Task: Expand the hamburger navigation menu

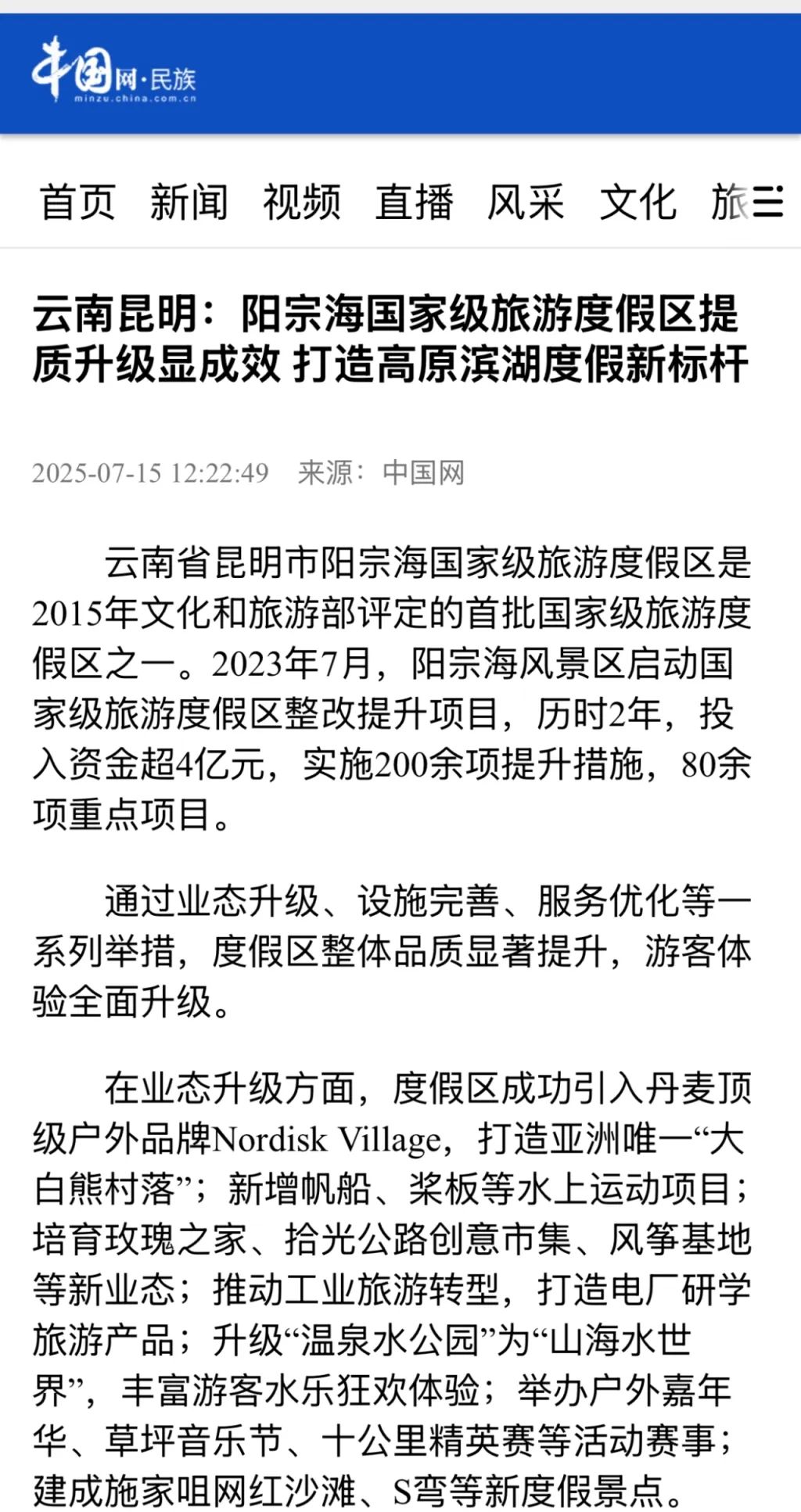Action: tap(767, 202)
